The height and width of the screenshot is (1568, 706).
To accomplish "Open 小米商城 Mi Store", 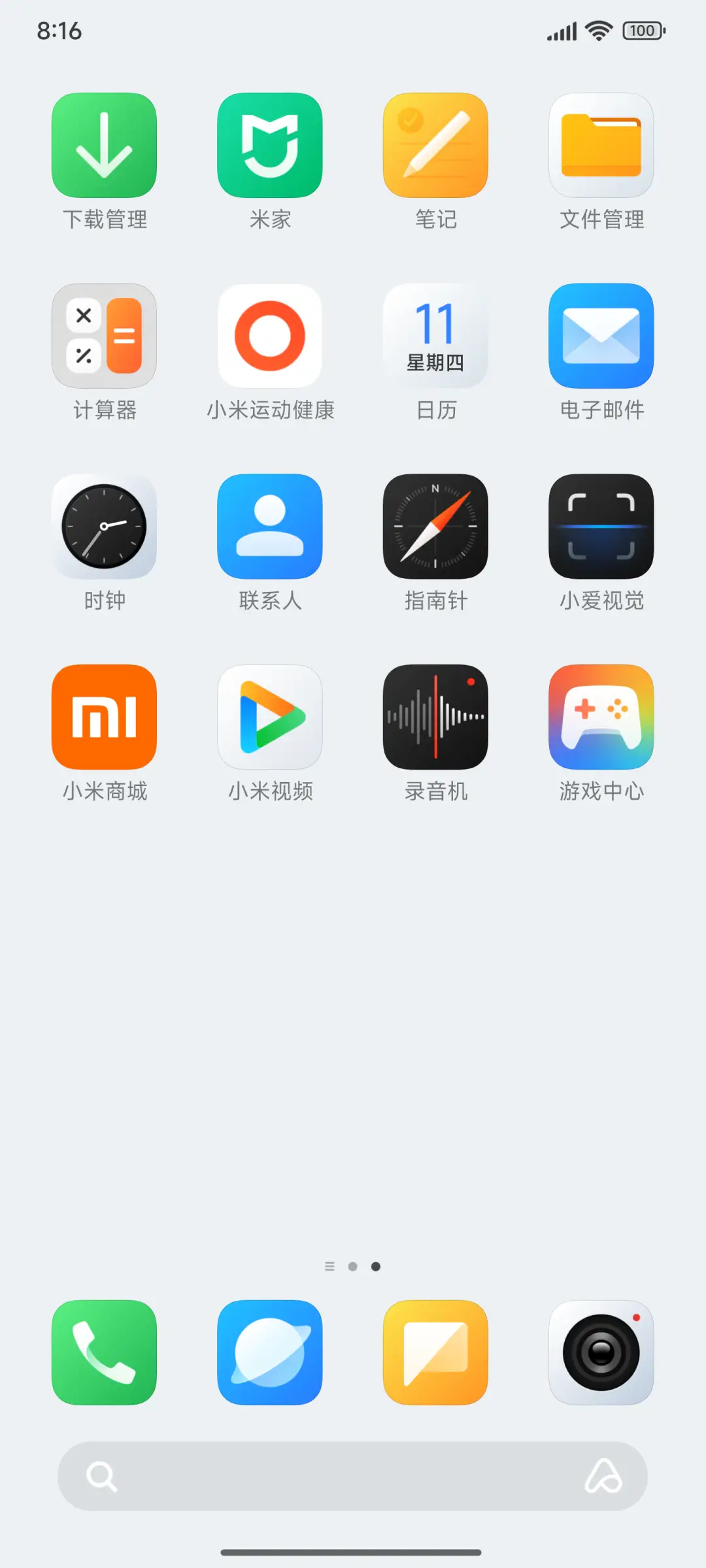I will pyautogui.click(x=104, y=717).
